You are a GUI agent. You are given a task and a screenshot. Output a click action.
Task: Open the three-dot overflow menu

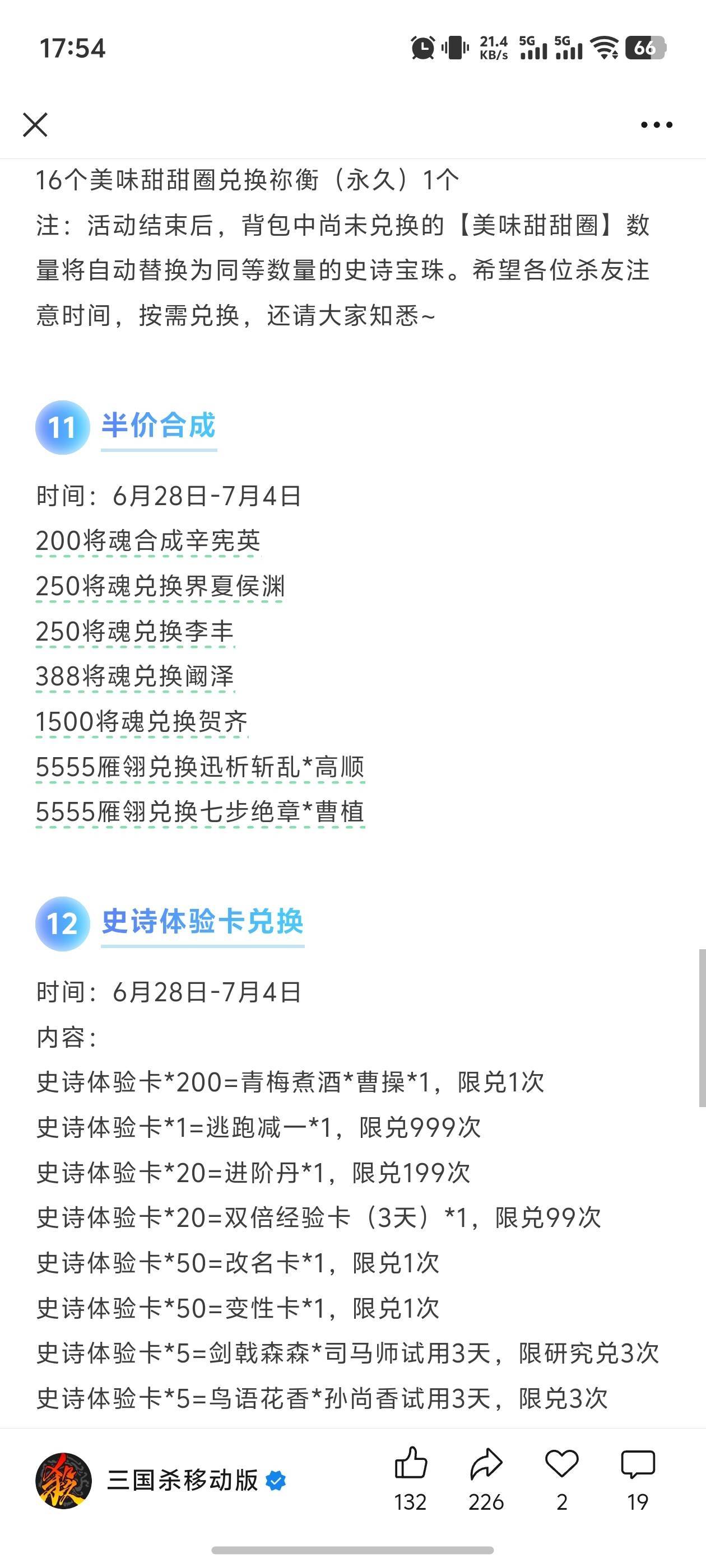[x=657, y=125]
